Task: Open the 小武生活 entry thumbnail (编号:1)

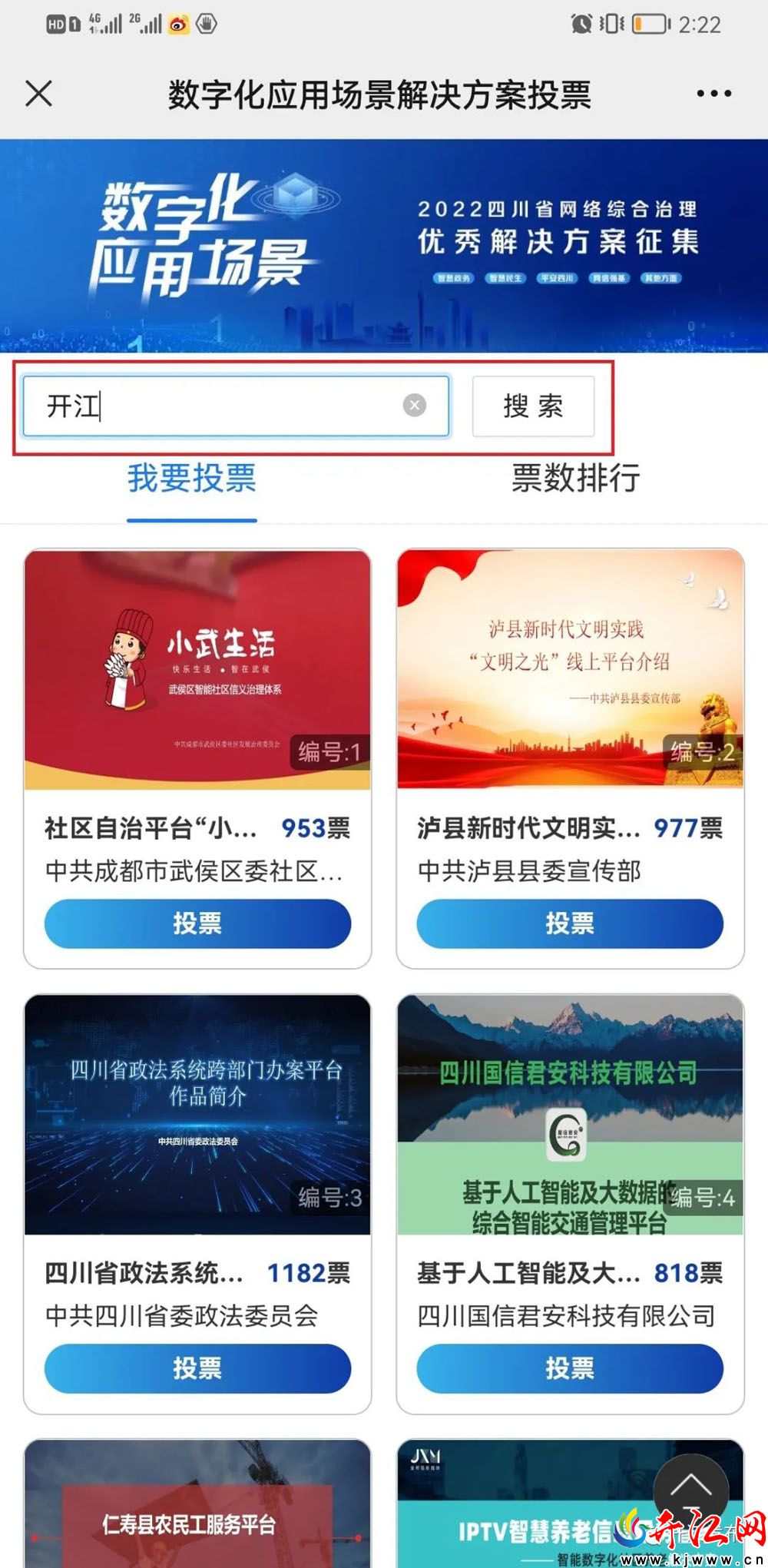Action: pos(197,669)
